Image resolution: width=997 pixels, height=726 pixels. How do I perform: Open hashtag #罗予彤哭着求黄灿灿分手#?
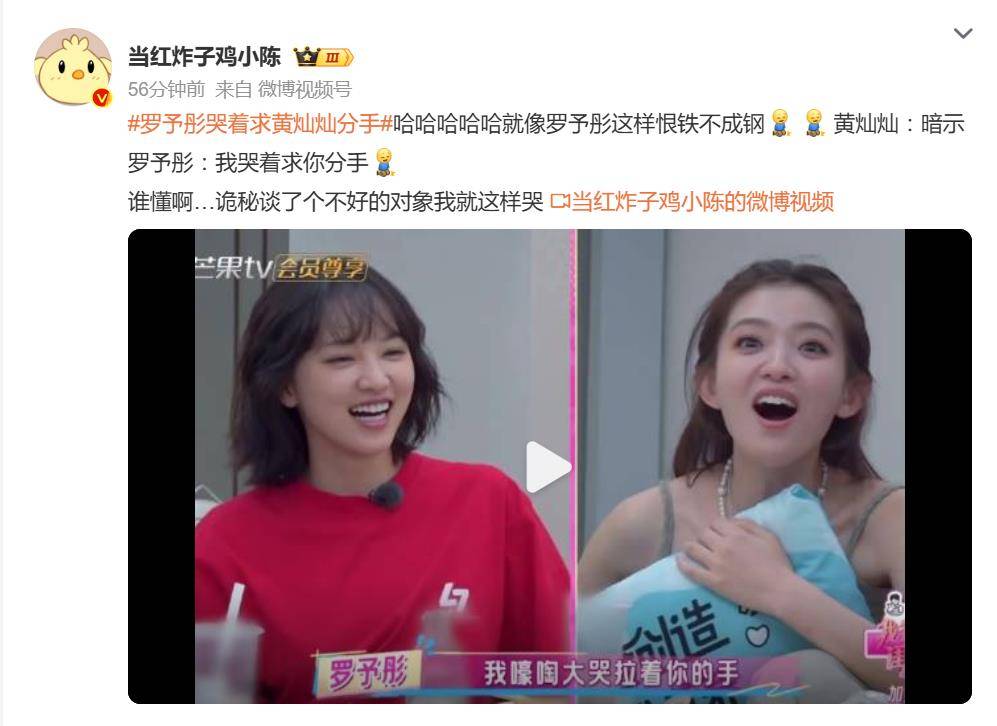pos(260,124)
